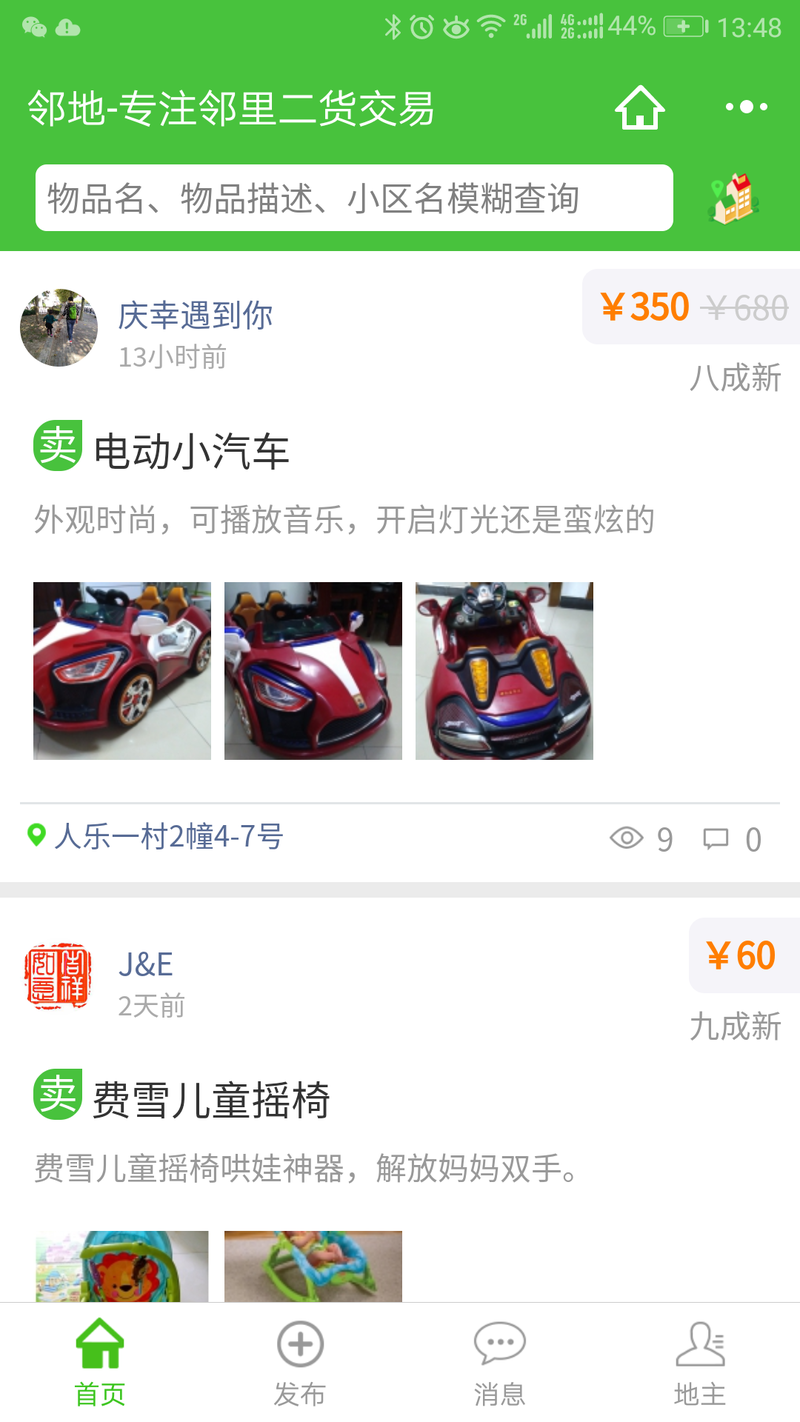This screenshot has width=800, height=1422.
Task: Tap the search field for item names
Action: click(354, 198)
